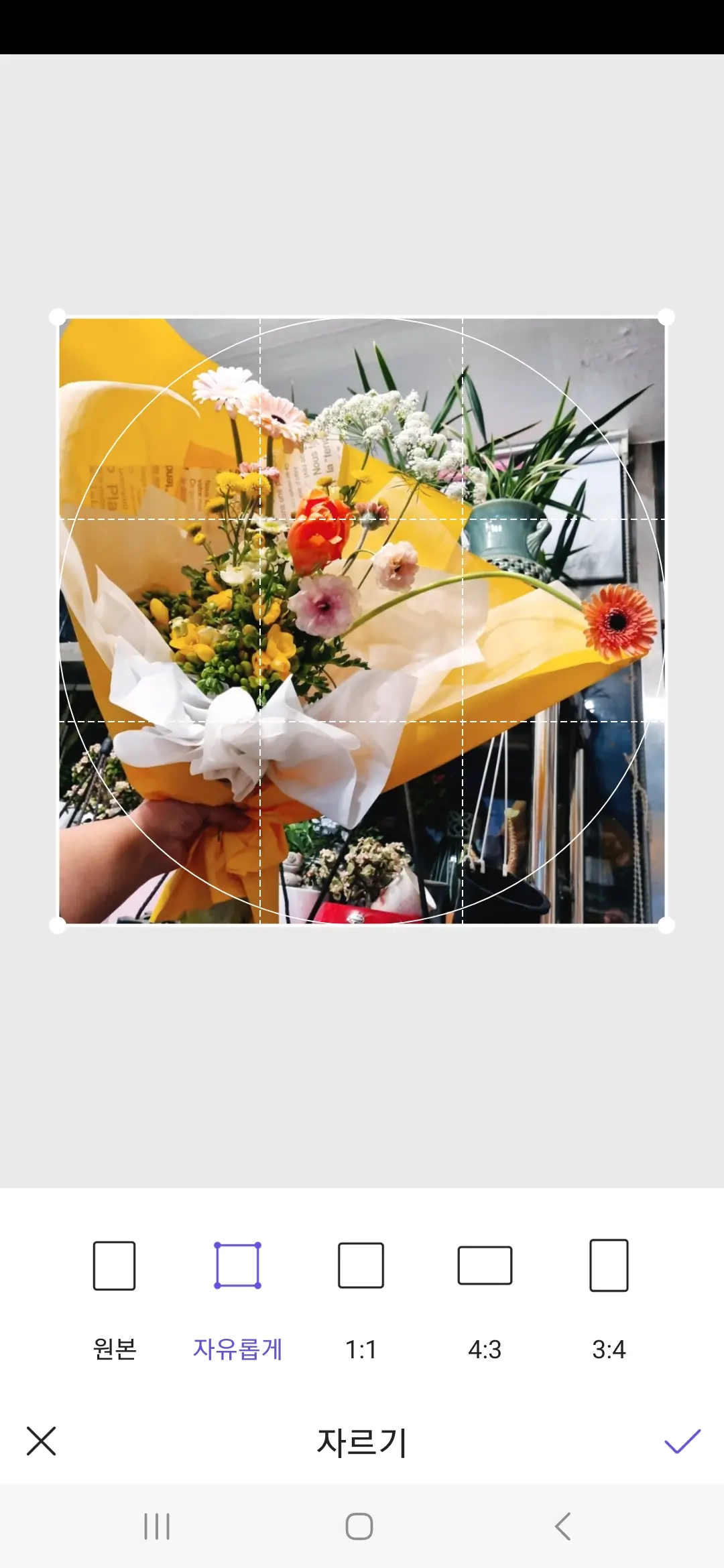Pick the 3:4 portrait crop ratio
Screen dimensions: 724x1568
pos(609,1297)
